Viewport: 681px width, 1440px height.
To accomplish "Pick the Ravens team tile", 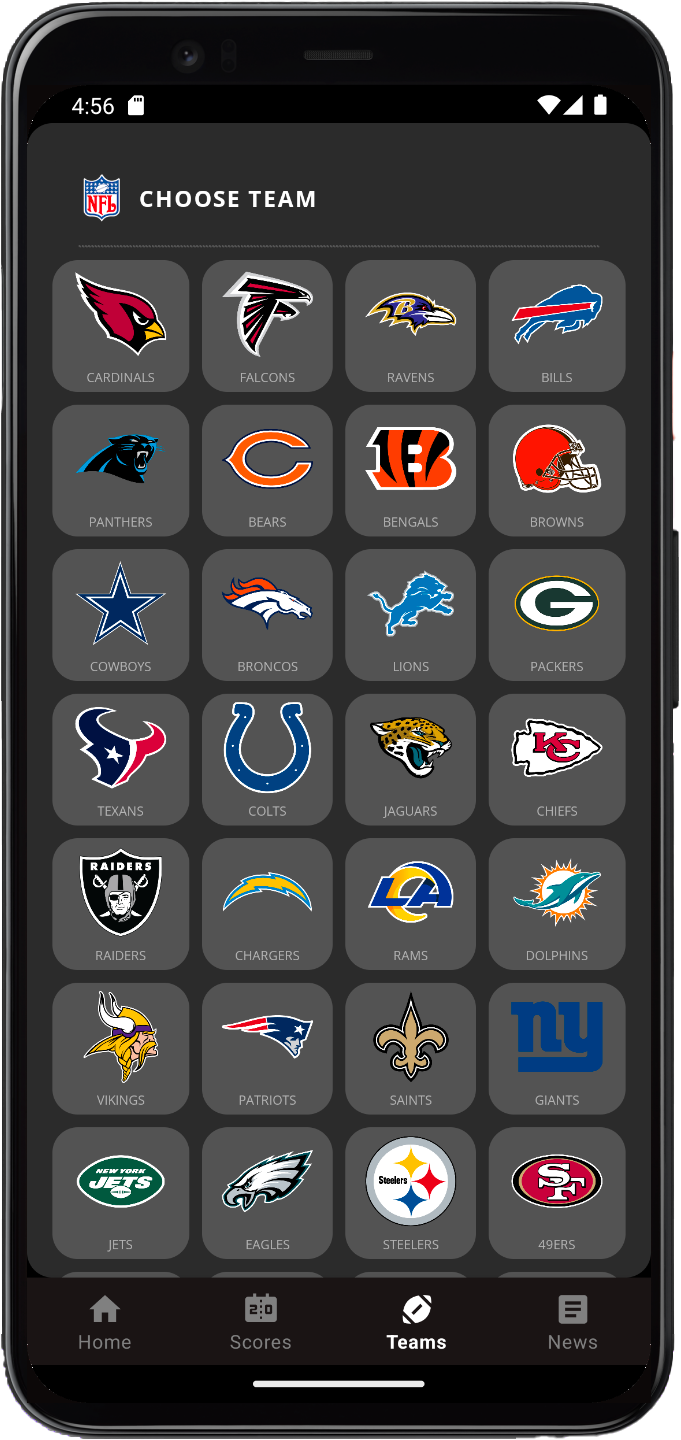I will (x=410, y=326).
